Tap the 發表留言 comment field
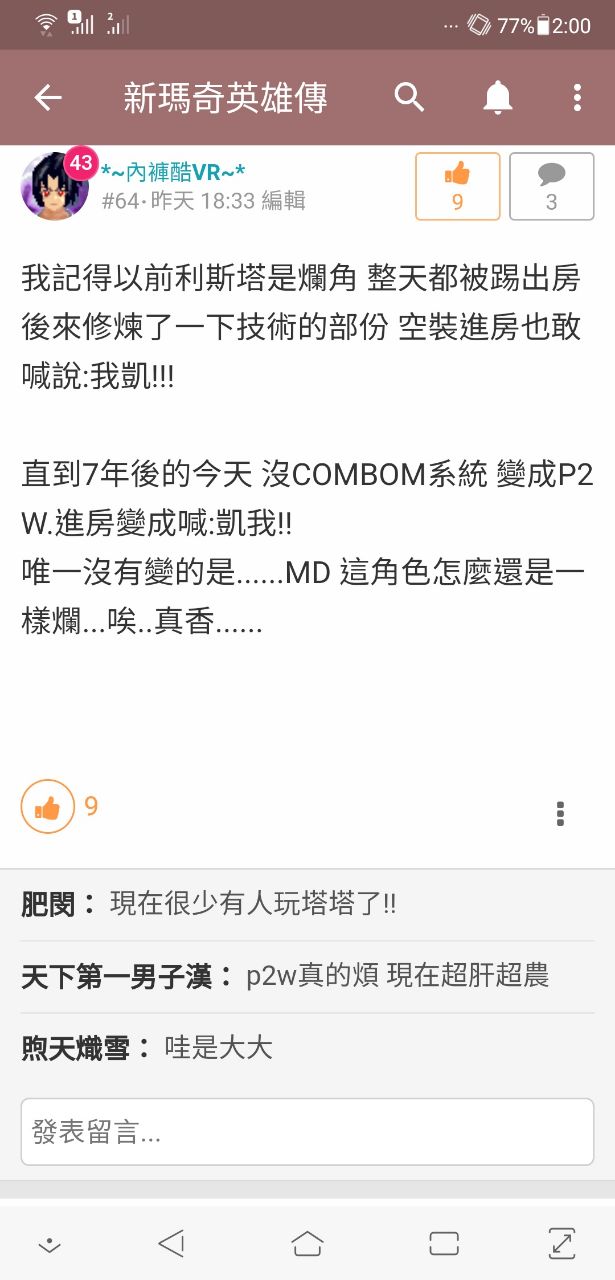615x1280 pixels. pos(307,1132)
